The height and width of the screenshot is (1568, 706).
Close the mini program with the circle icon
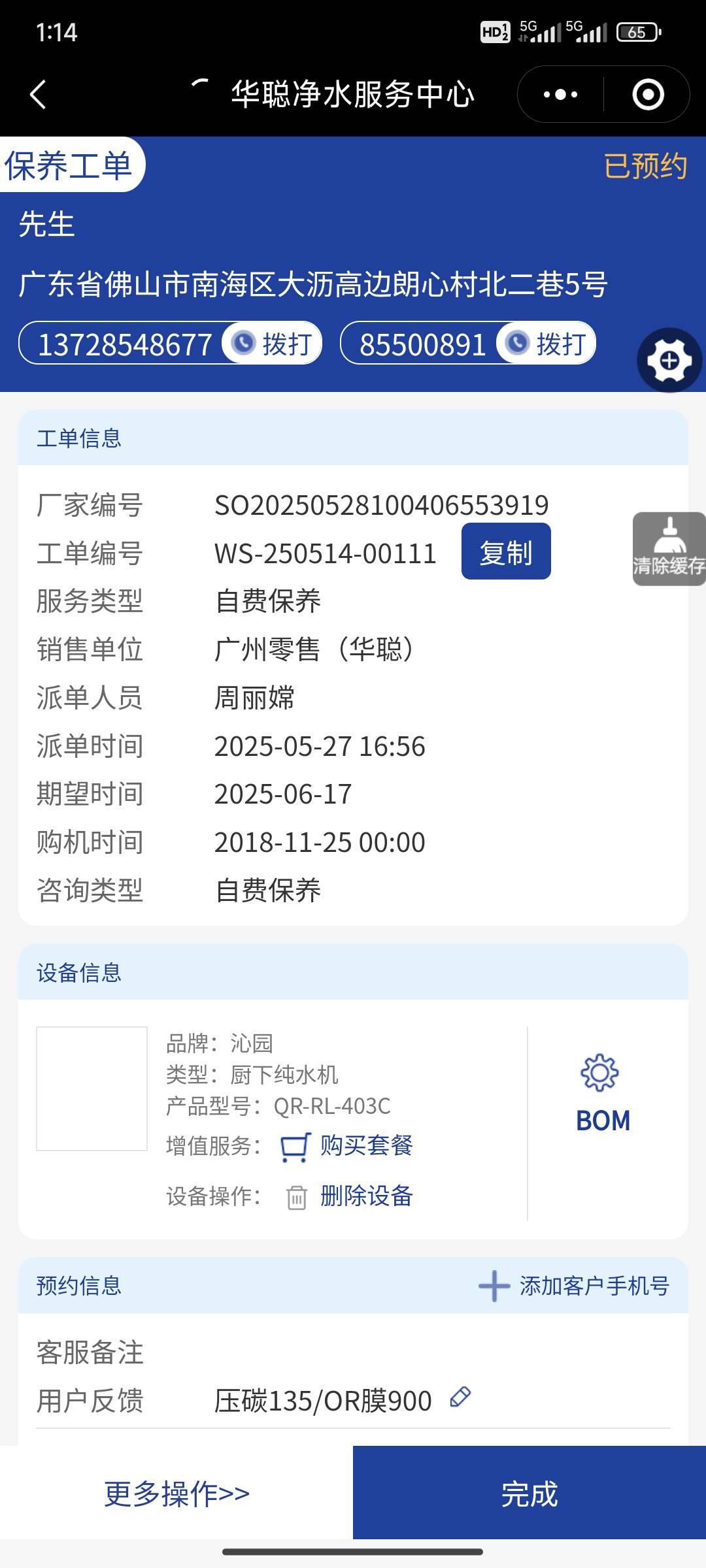tap(648, 95)
